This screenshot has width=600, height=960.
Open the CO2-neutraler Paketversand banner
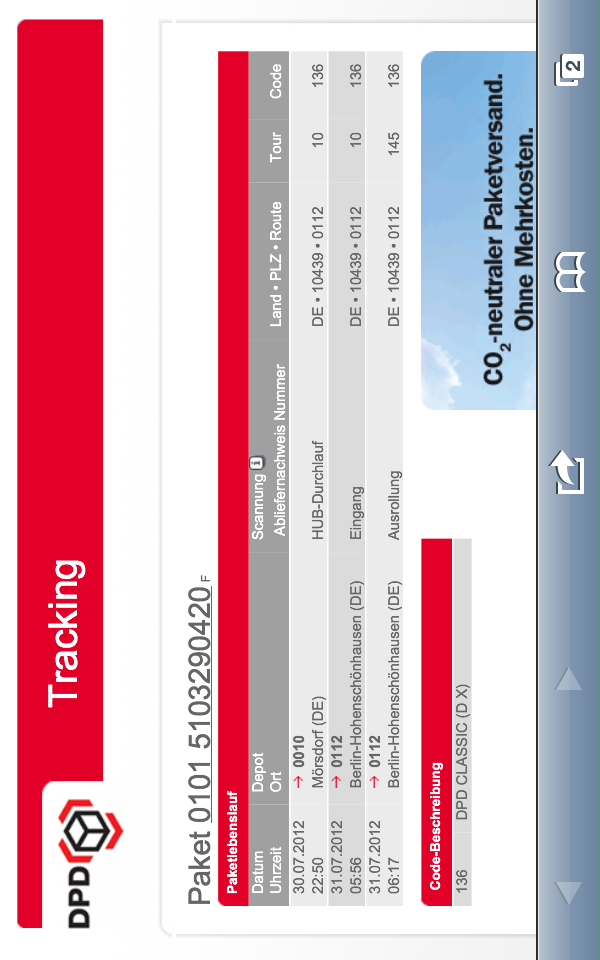[479, 230]
